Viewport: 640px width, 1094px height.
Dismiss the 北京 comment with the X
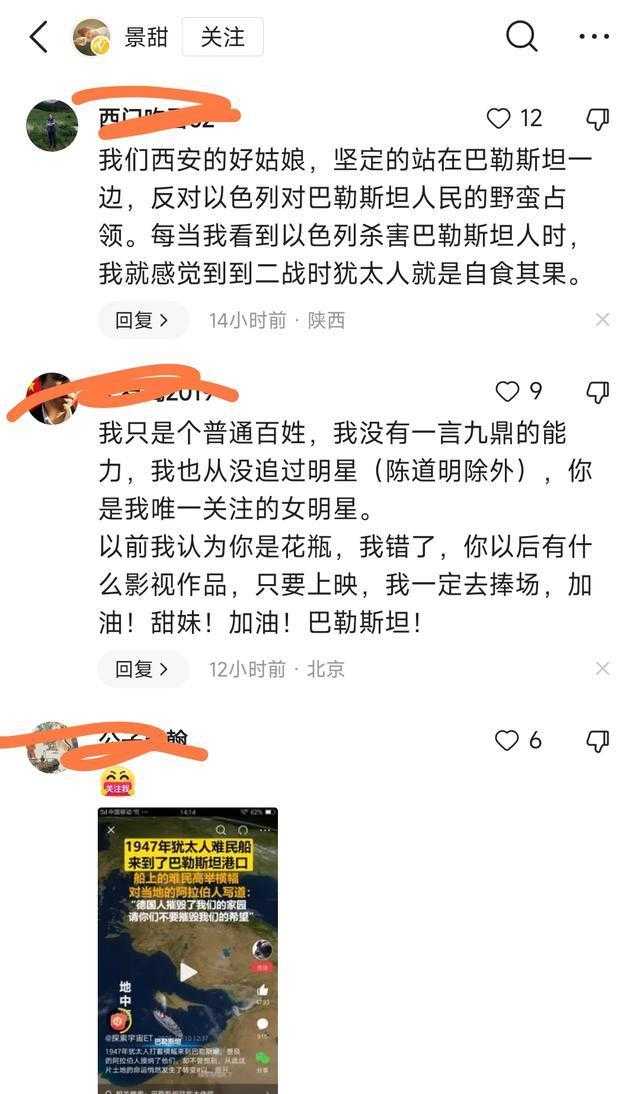tap(602, 669)
